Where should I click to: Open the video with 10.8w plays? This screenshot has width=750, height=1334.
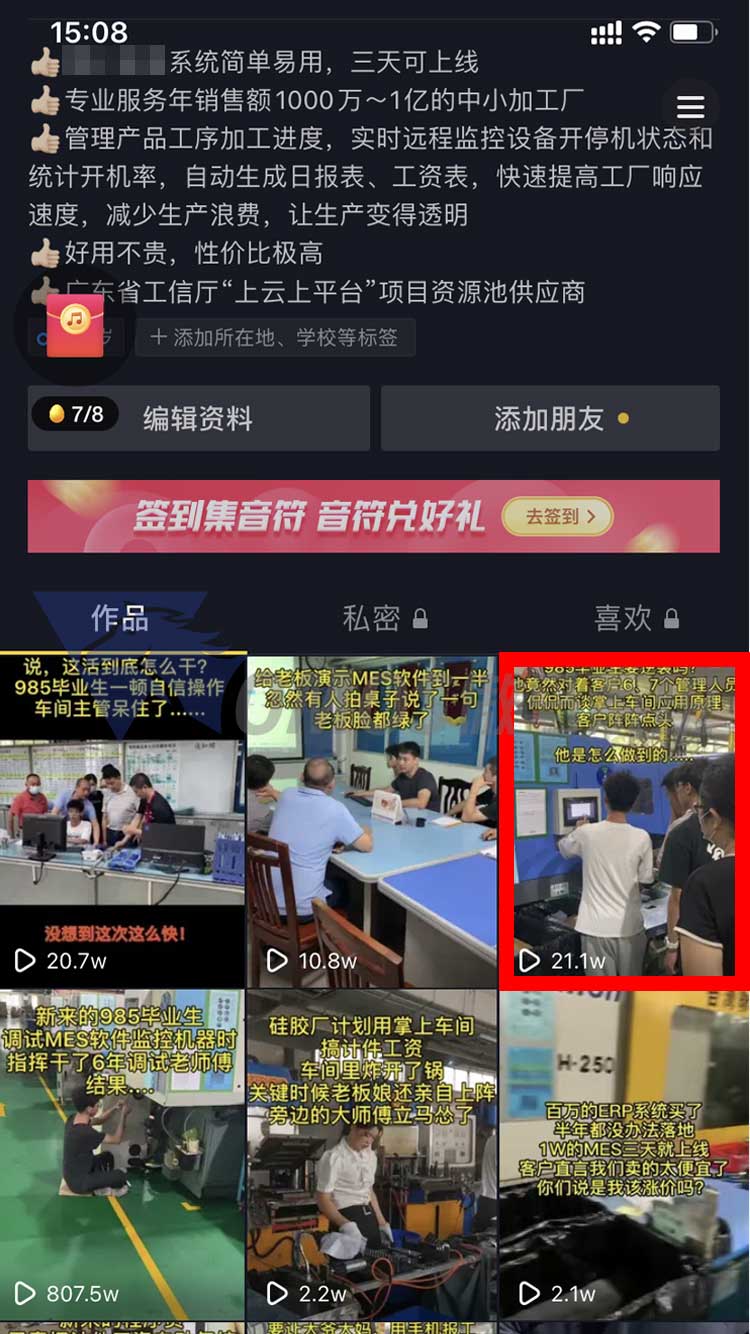click(372, 820)
